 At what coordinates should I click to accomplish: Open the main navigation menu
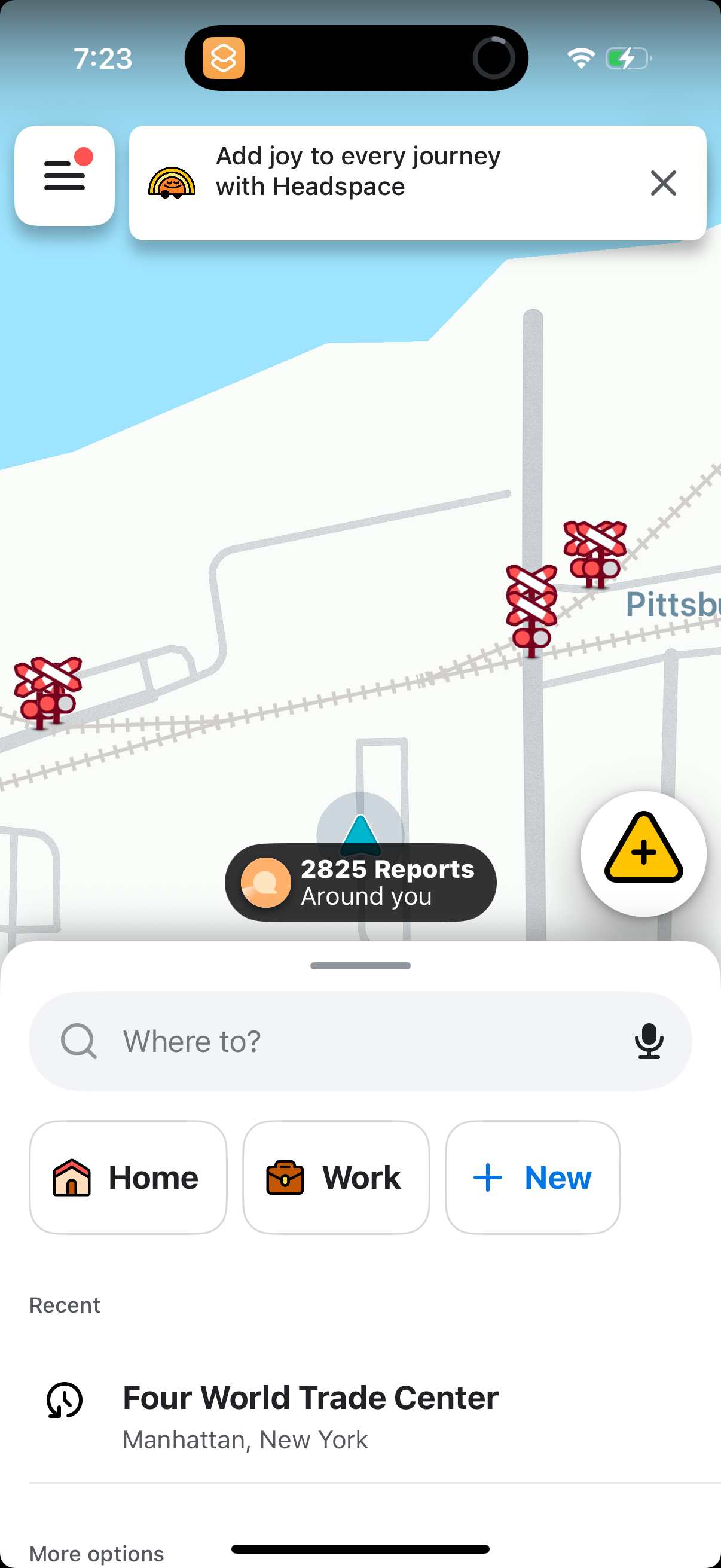pos(64,176)
